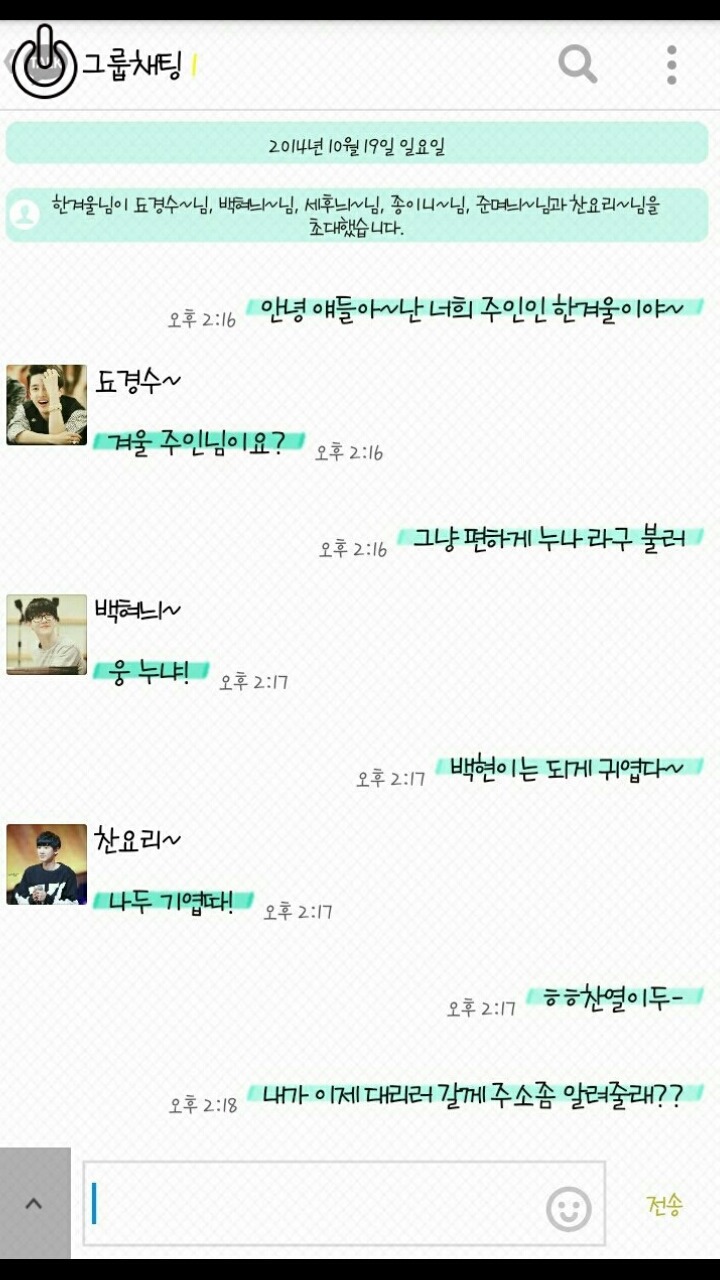
Task: View 찬요리~ profile picture
Action: (x=47, y=865)
